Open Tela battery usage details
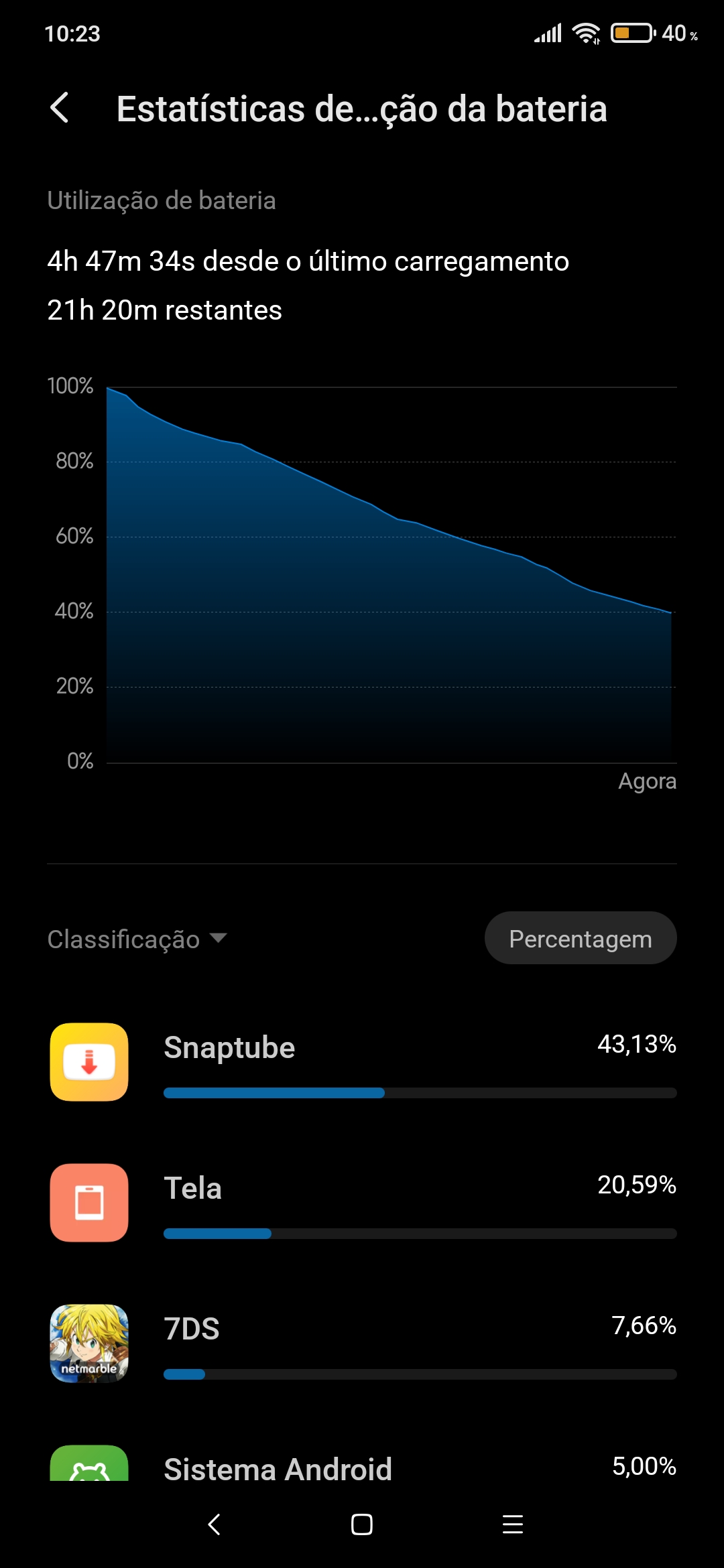 click(362, 1203)
